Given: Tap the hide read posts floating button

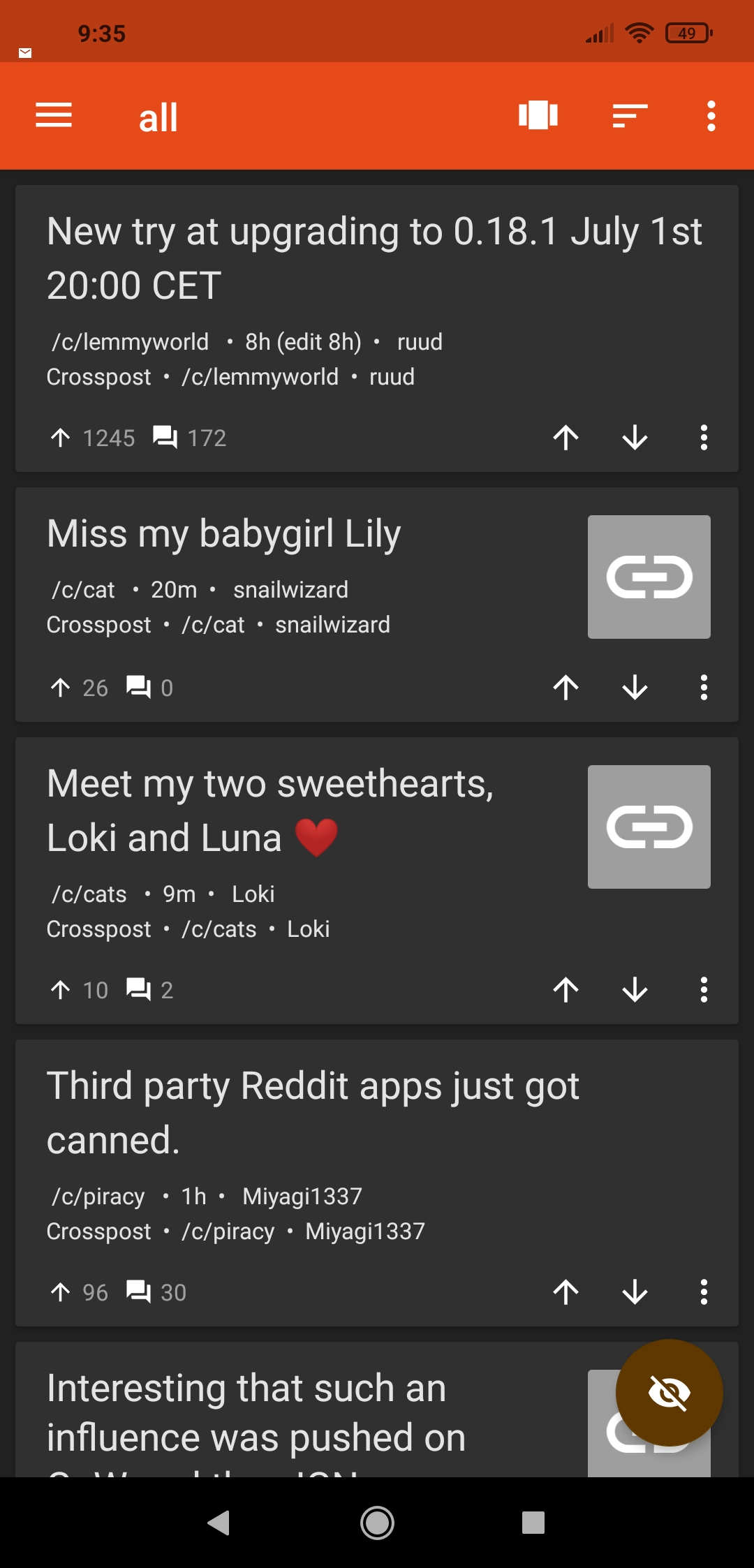Looking at the screenshot, I should pos(669,1393).
